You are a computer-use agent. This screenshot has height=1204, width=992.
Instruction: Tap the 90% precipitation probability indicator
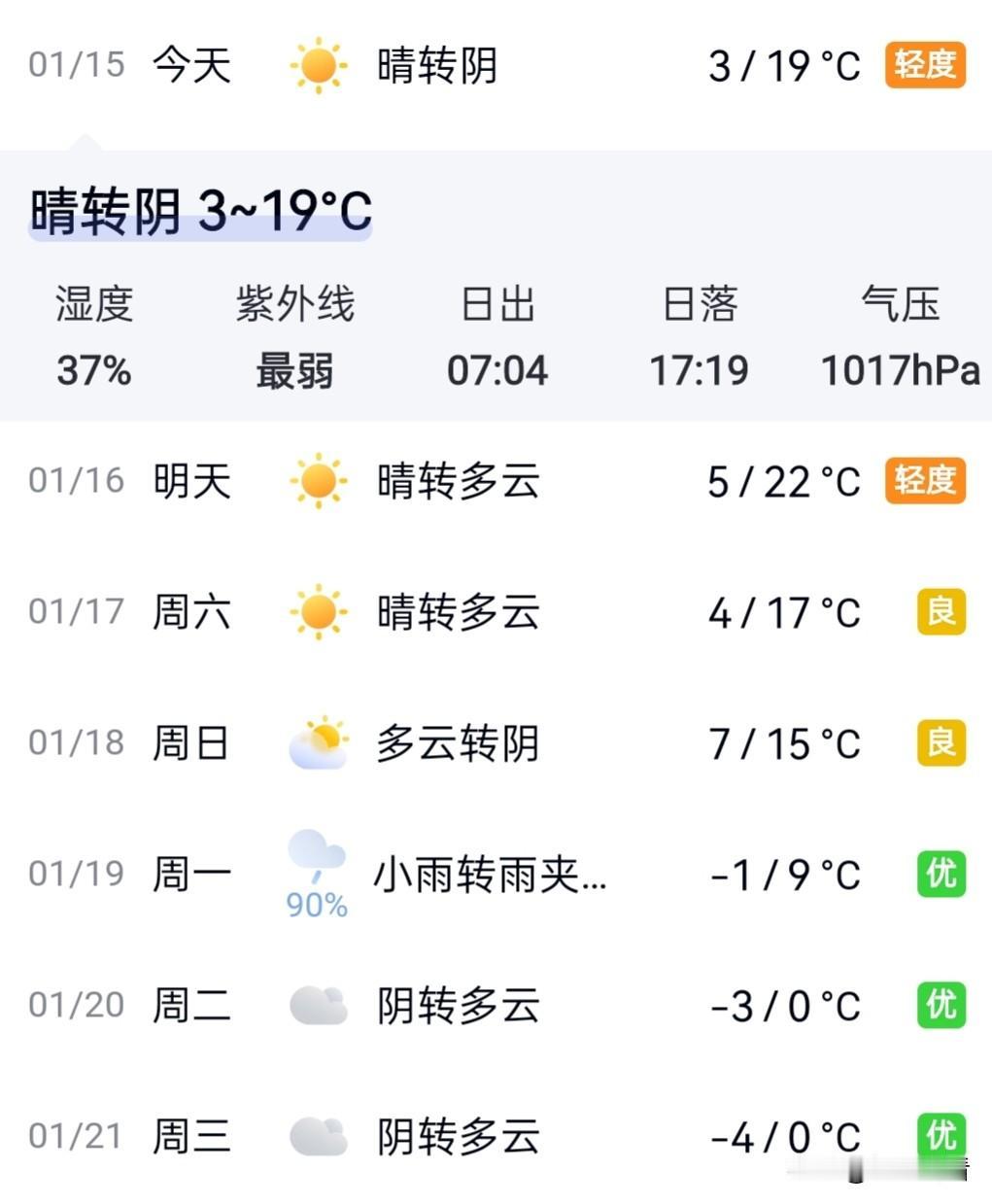[318, 906]
